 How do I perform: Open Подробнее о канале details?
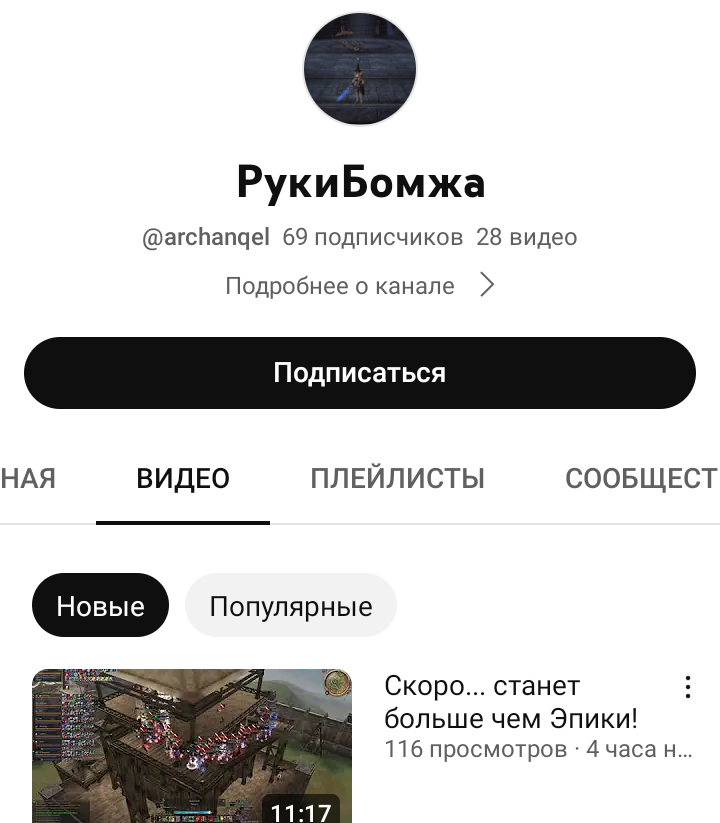pyautogui.click(x=360, y=286)
